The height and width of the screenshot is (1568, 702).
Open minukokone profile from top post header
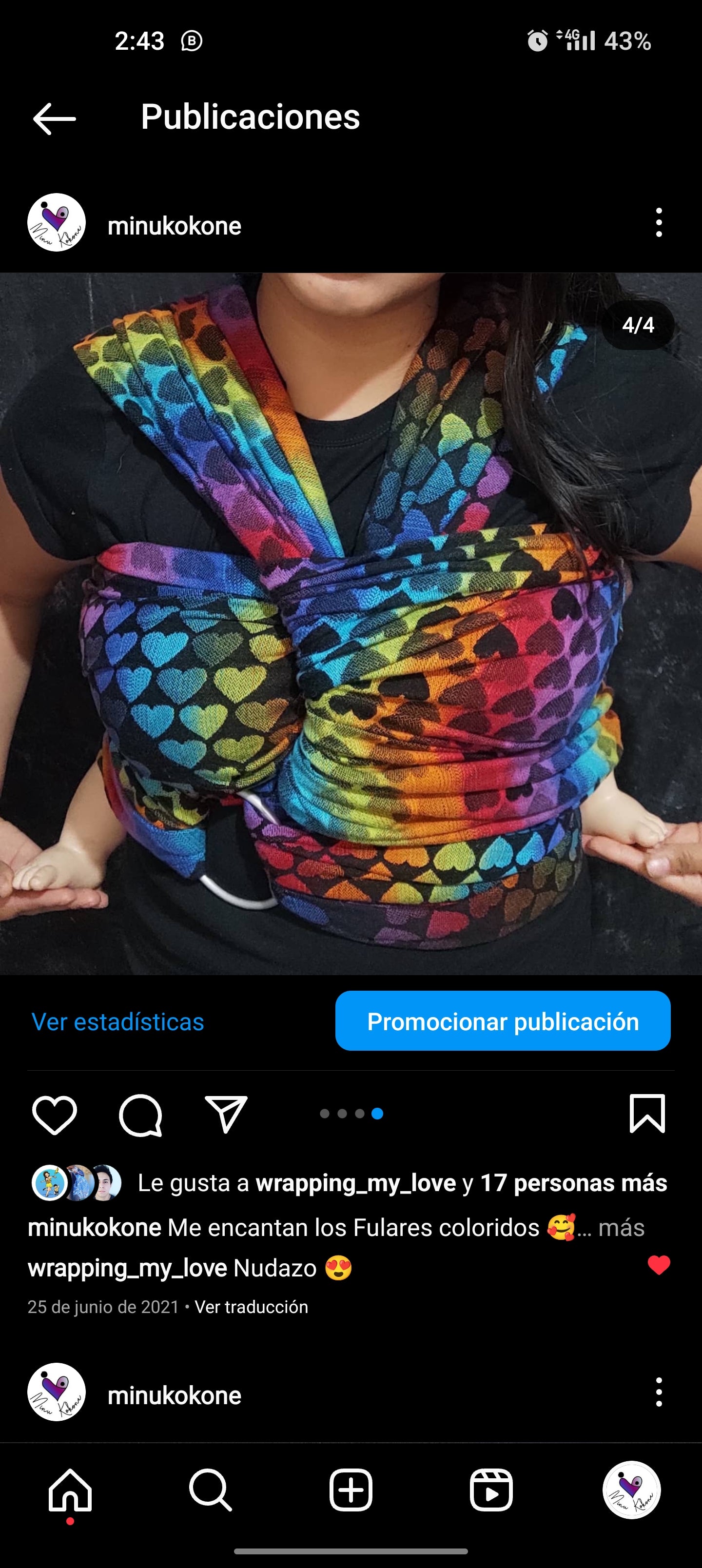pyautogui.click(x=174, y=226)
